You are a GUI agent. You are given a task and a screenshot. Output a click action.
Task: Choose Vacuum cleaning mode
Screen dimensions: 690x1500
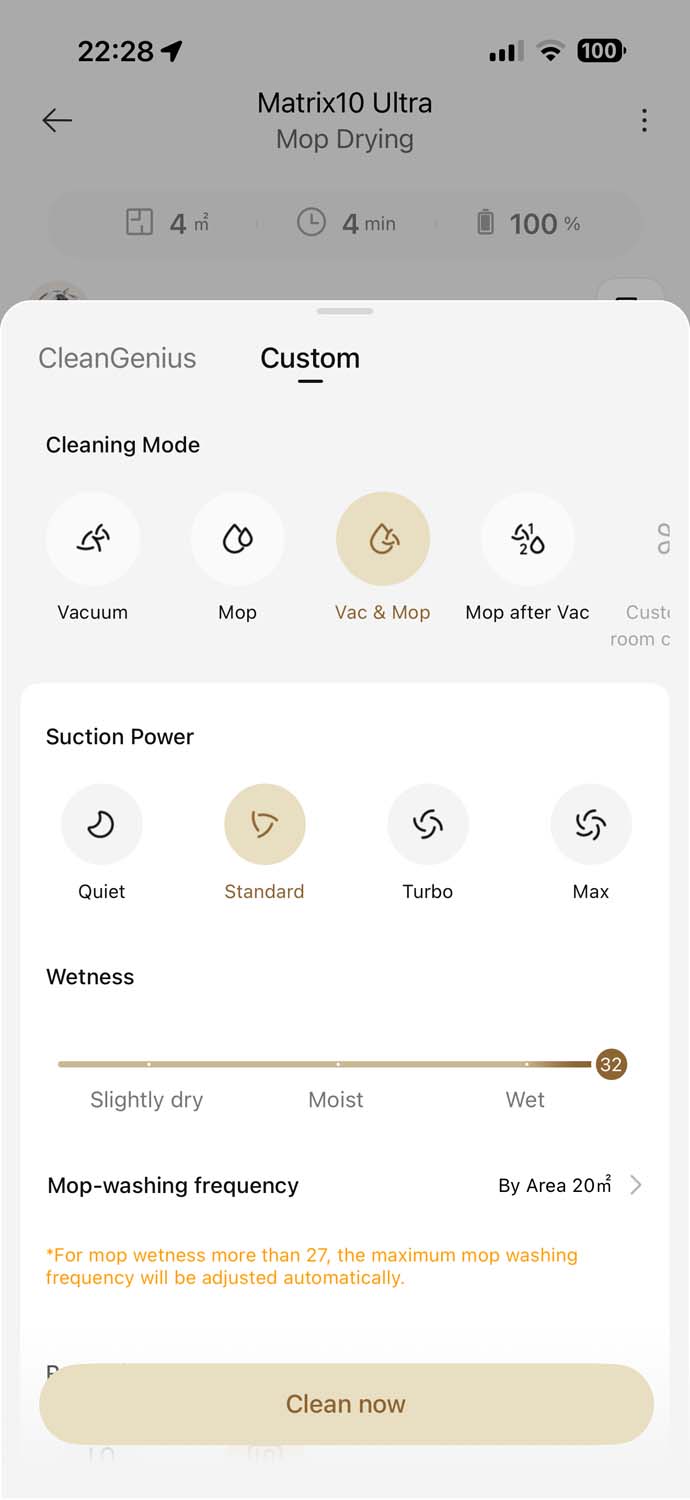[93, 539]
